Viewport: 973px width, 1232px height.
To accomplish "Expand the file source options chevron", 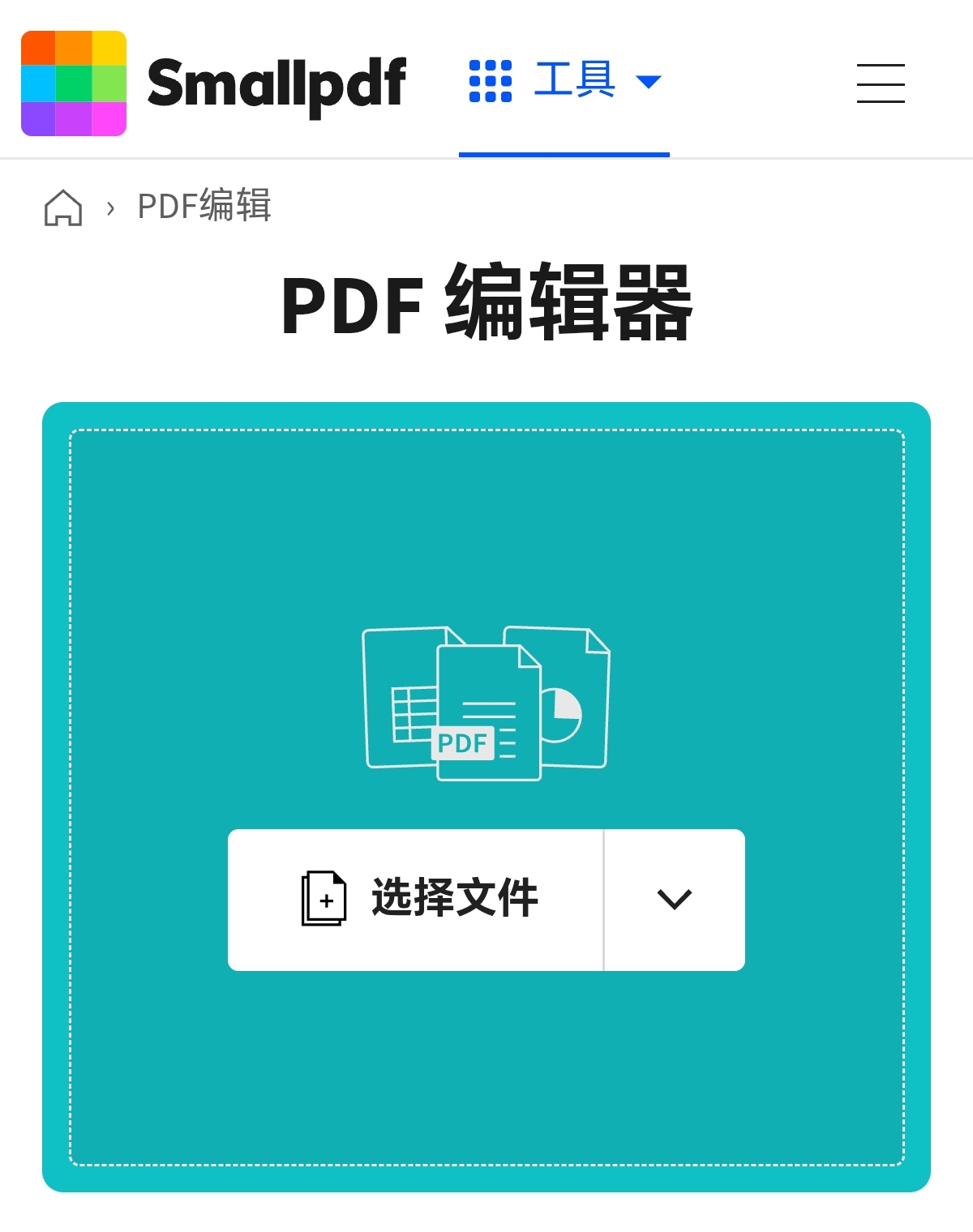I will tap(675, 899).
